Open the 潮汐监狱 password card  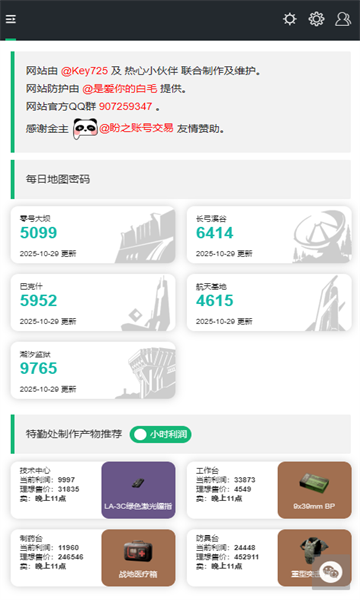93,370
